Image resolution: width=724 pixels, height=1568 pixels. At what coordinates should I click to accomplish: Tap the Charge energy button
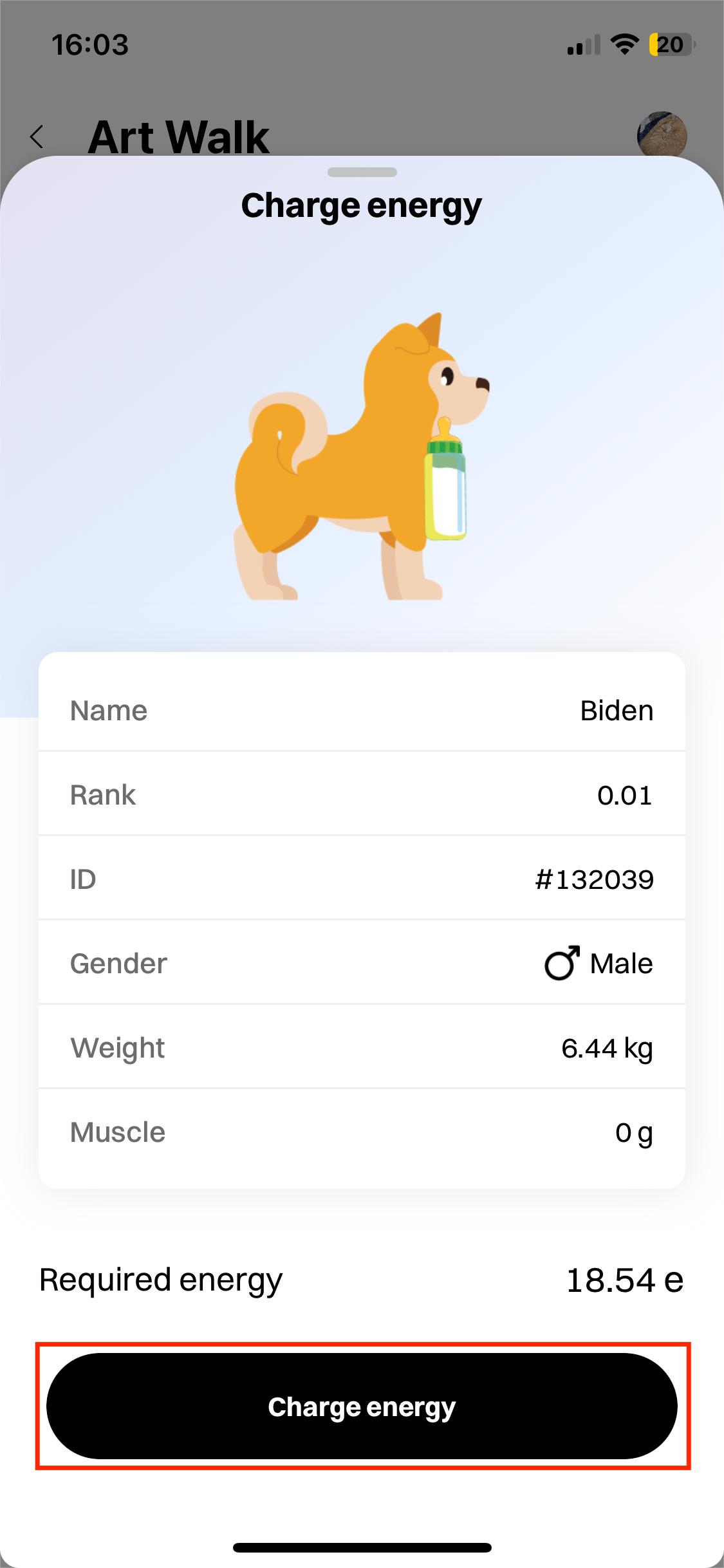(x=362, y=1406)
